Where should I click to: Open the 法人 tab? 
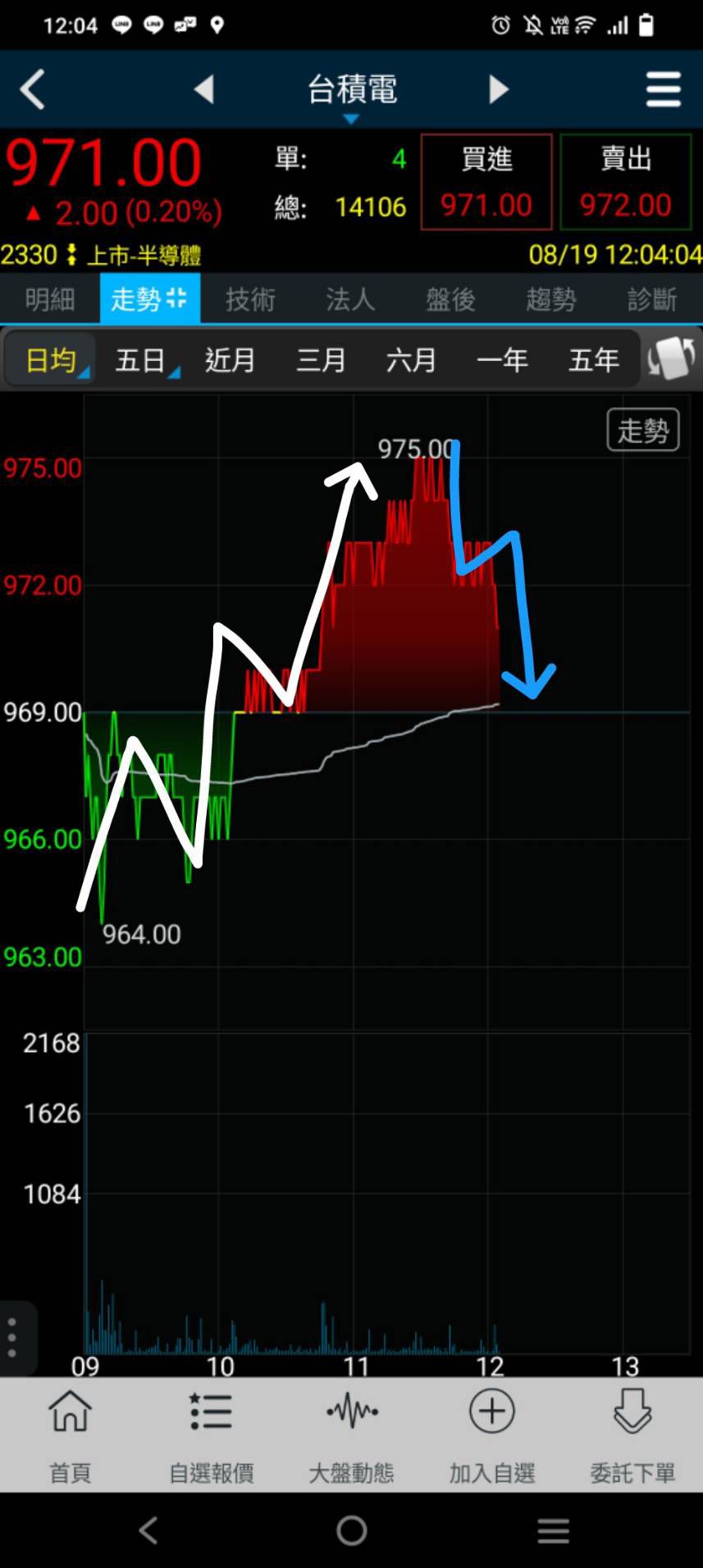click(350, 299)
